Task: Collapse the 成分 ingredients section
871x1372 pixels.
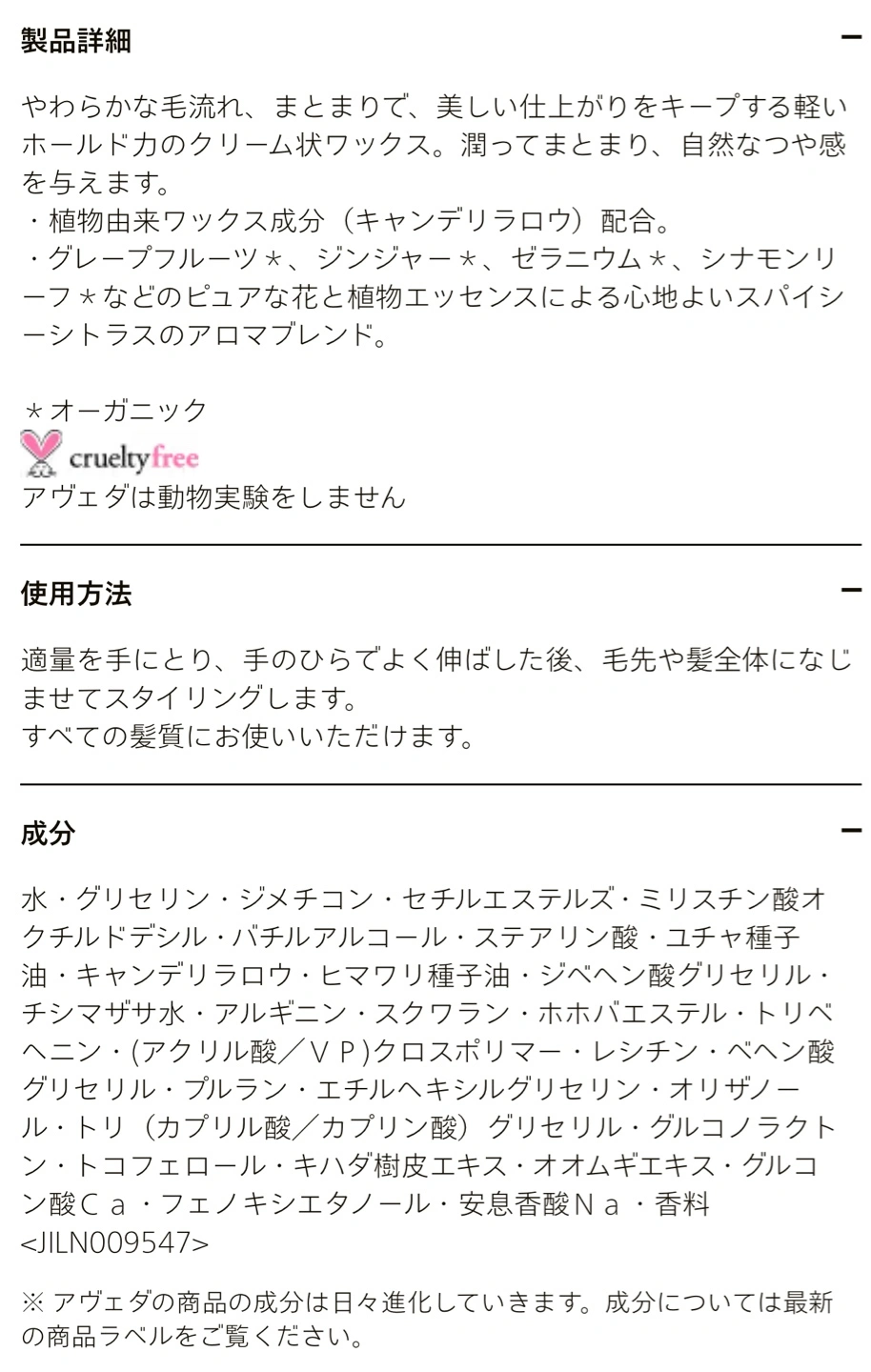Action: pos(850,831)
